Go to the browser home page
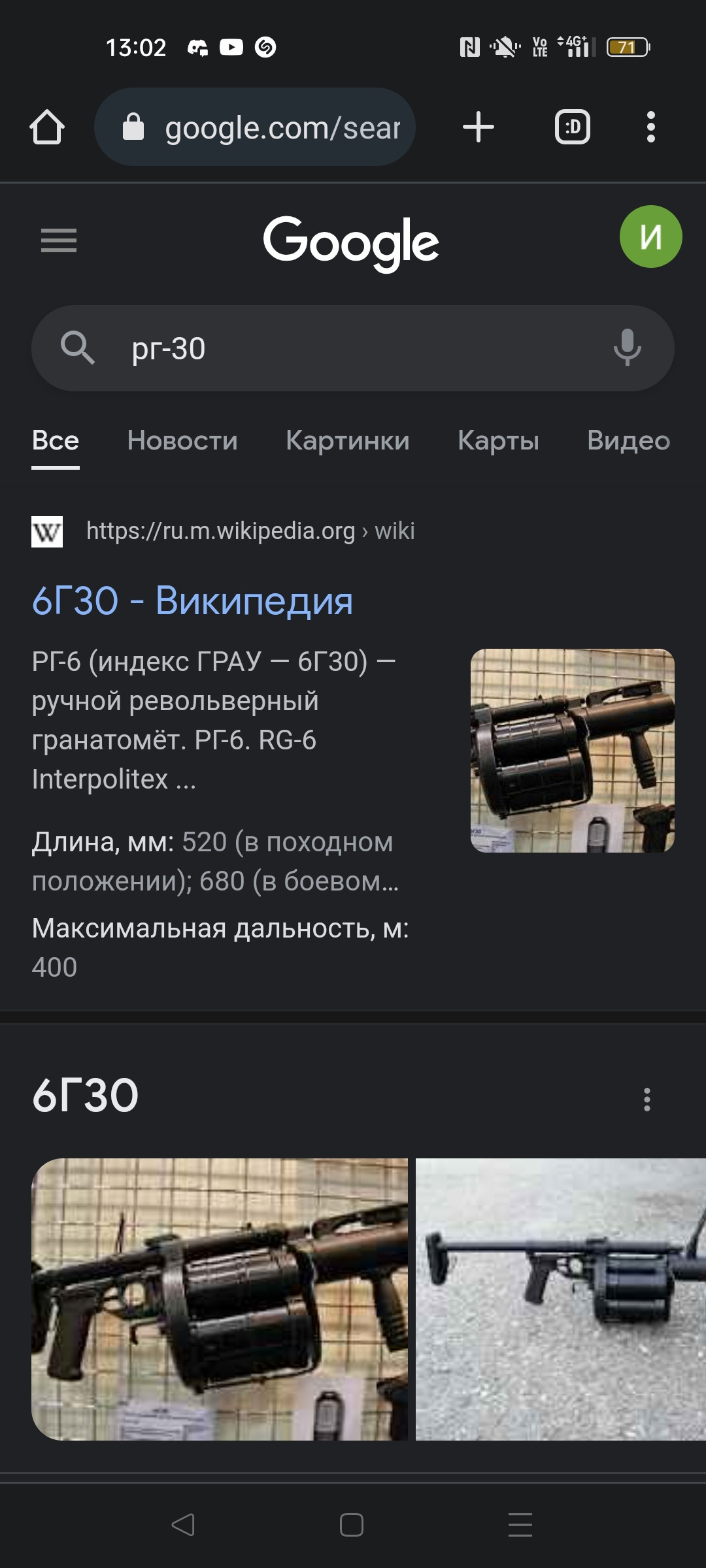The width and height of the screenshot is (706, 1568). tap(47, 127)
